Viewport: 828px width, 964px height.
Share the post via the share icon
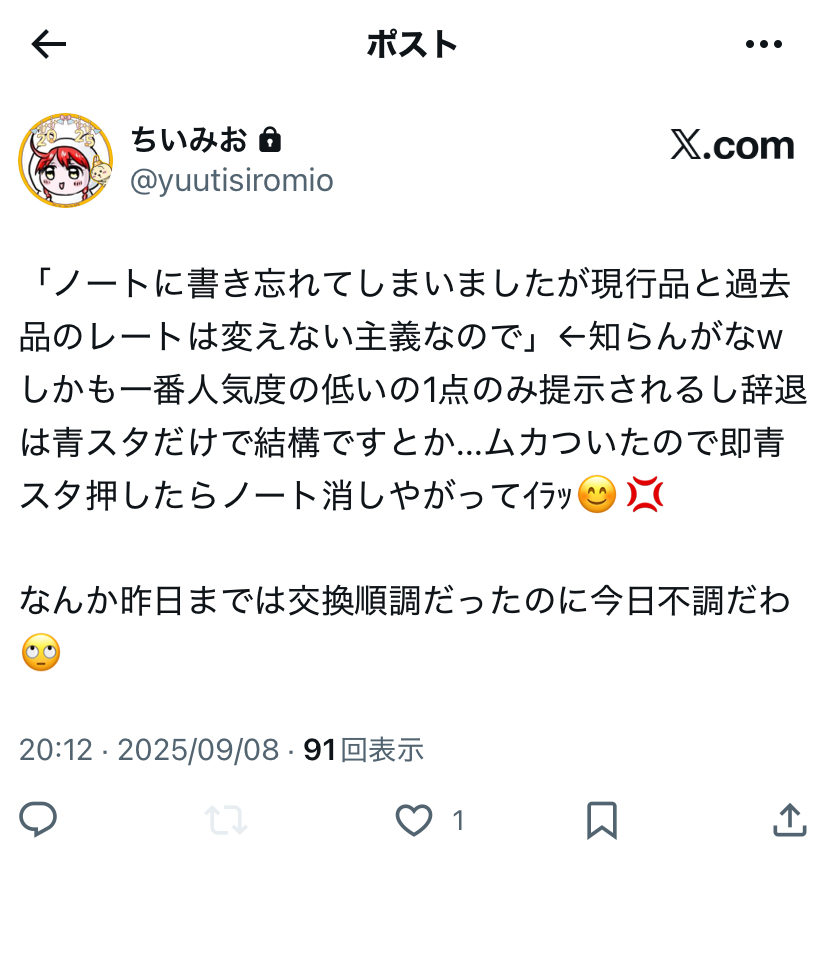click(x=790, y=821)
